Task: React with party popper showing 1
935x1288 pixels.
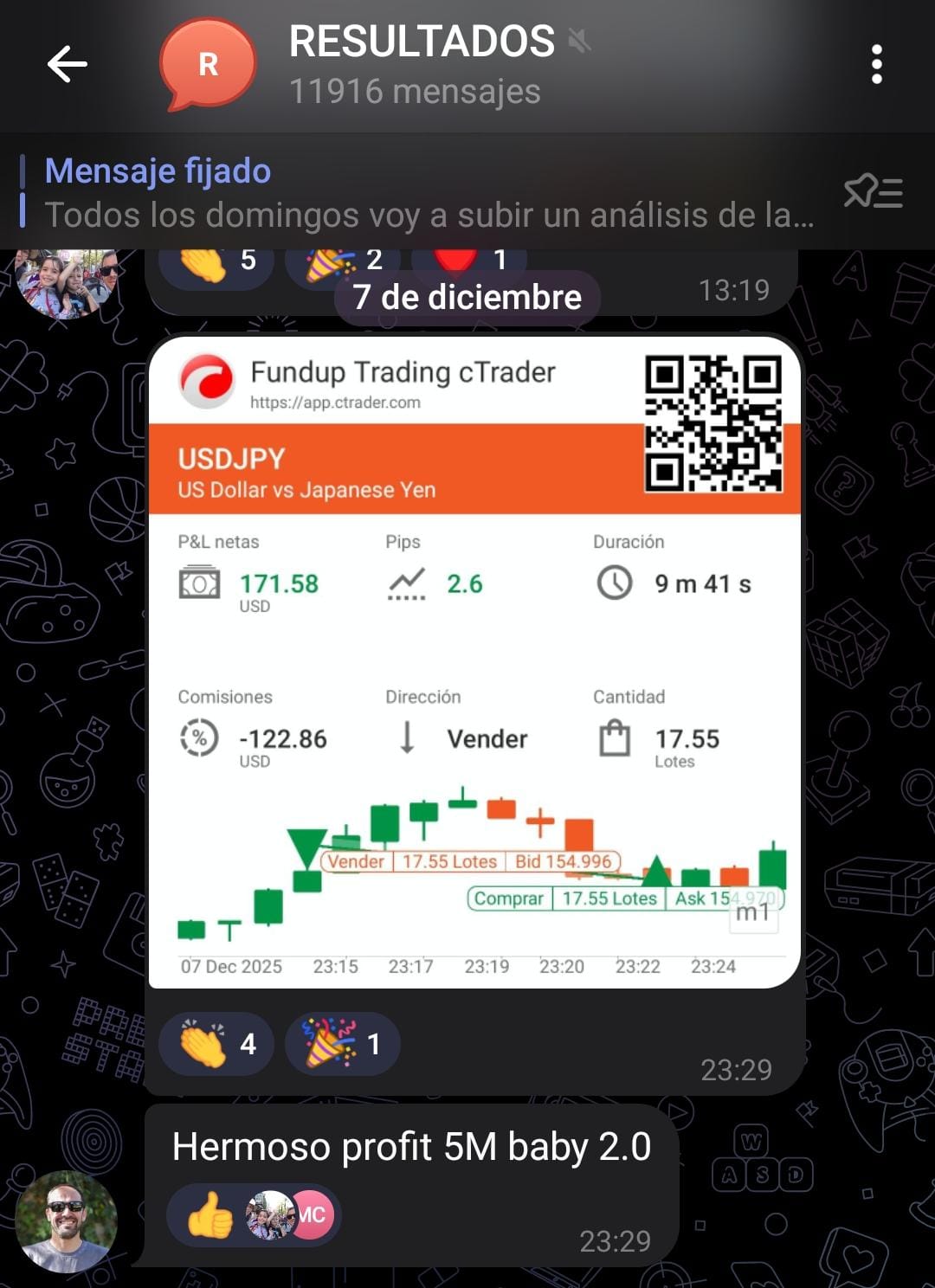Action: tap(342, 1044)
